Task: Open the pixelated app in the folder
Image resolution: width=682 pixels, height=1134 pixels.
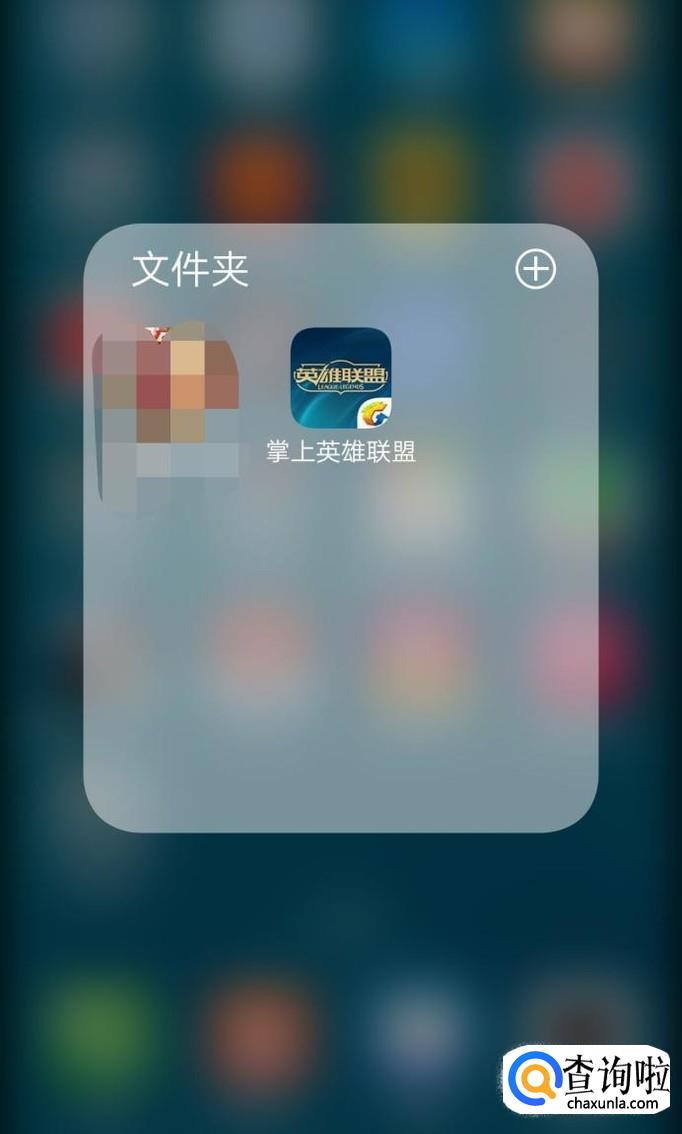Action: 168,410
